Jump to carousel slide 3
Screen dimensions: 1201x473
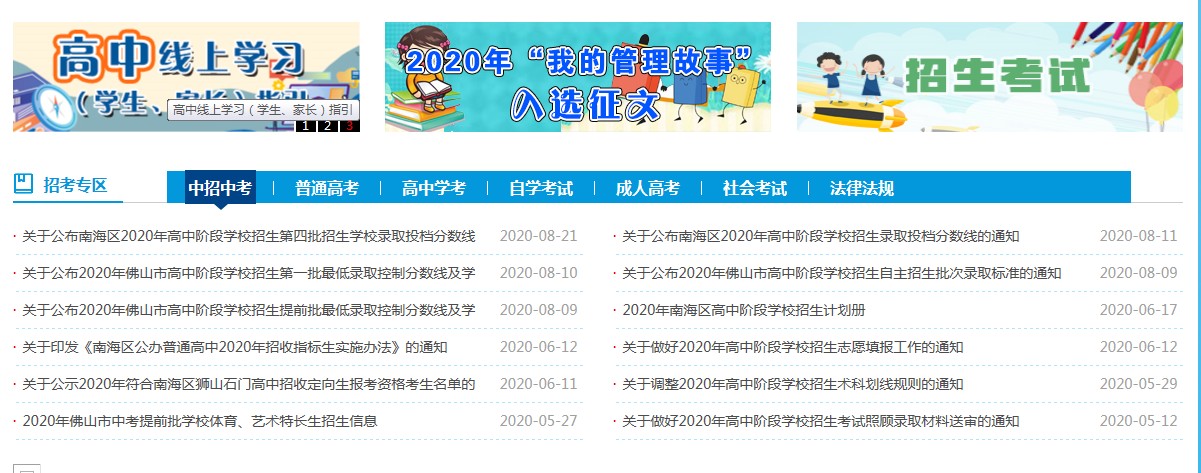(x=349, y=126)
